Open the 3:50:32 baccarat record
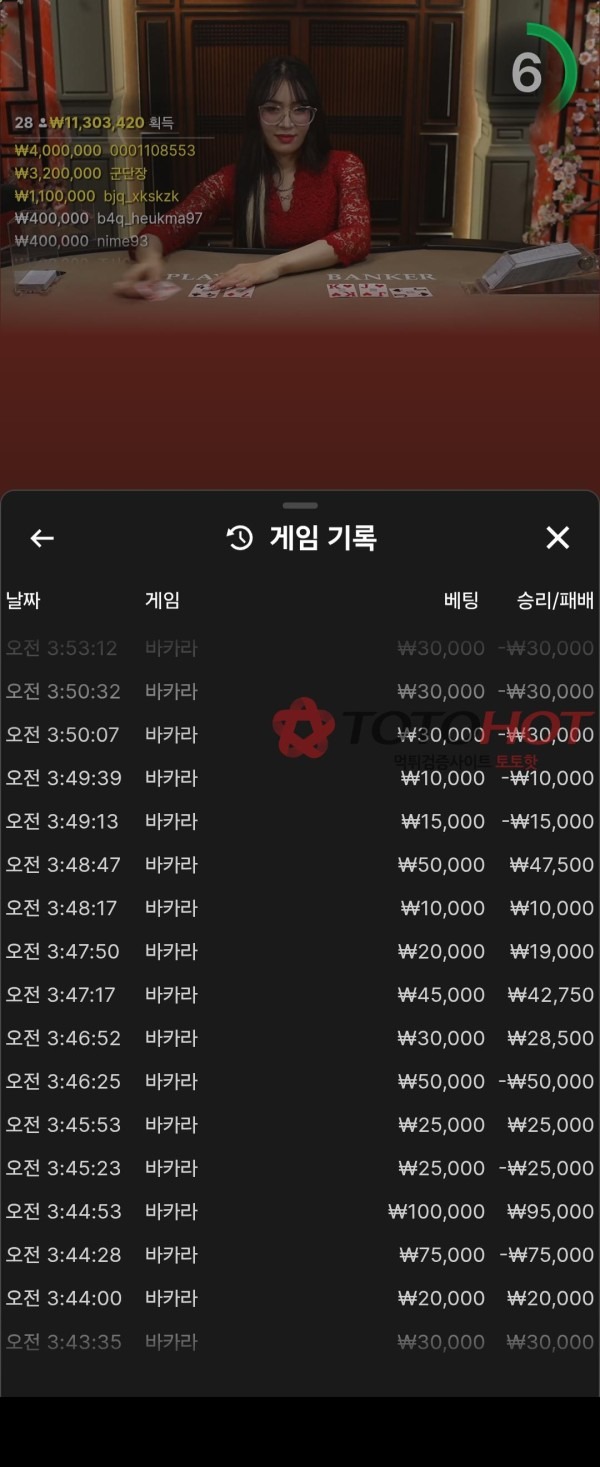This screenshot has width=600, height=1467. (300, 692)
